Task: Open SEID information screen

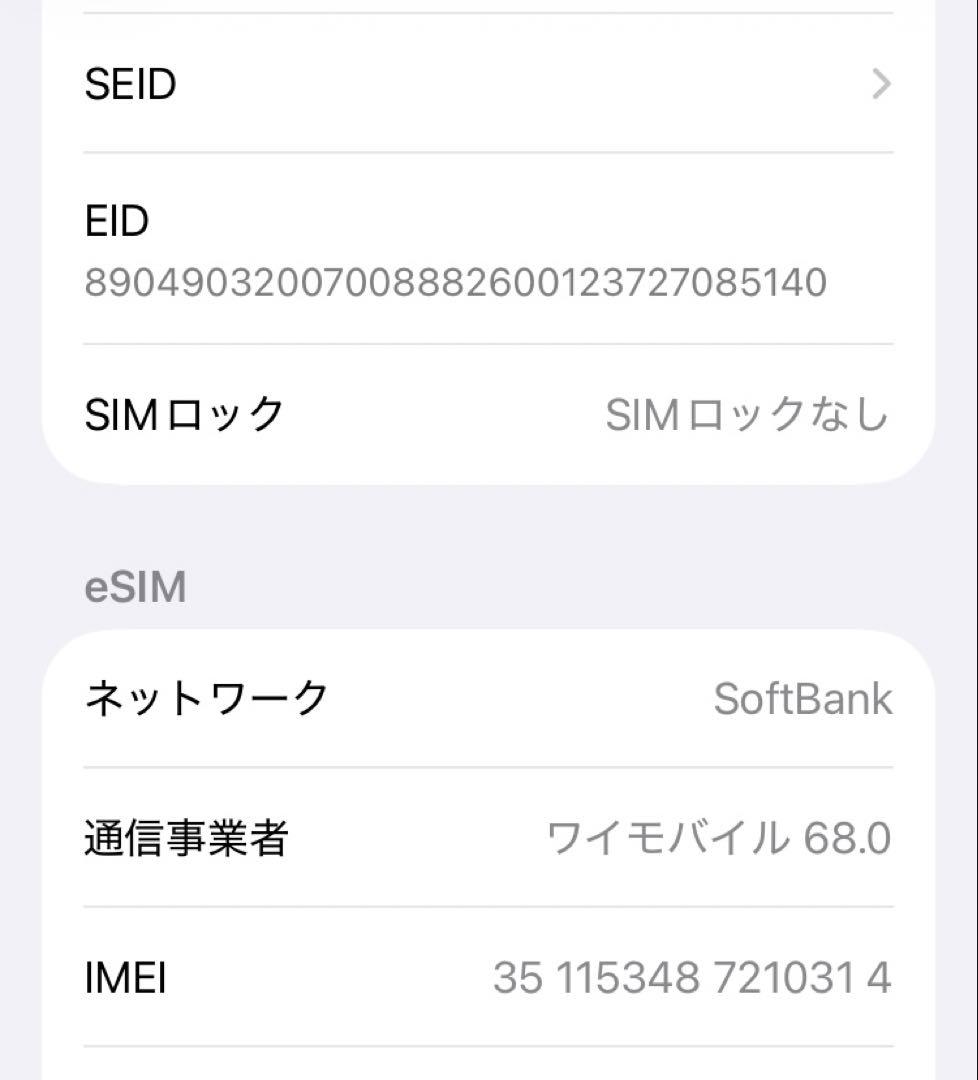Action: 400,84
